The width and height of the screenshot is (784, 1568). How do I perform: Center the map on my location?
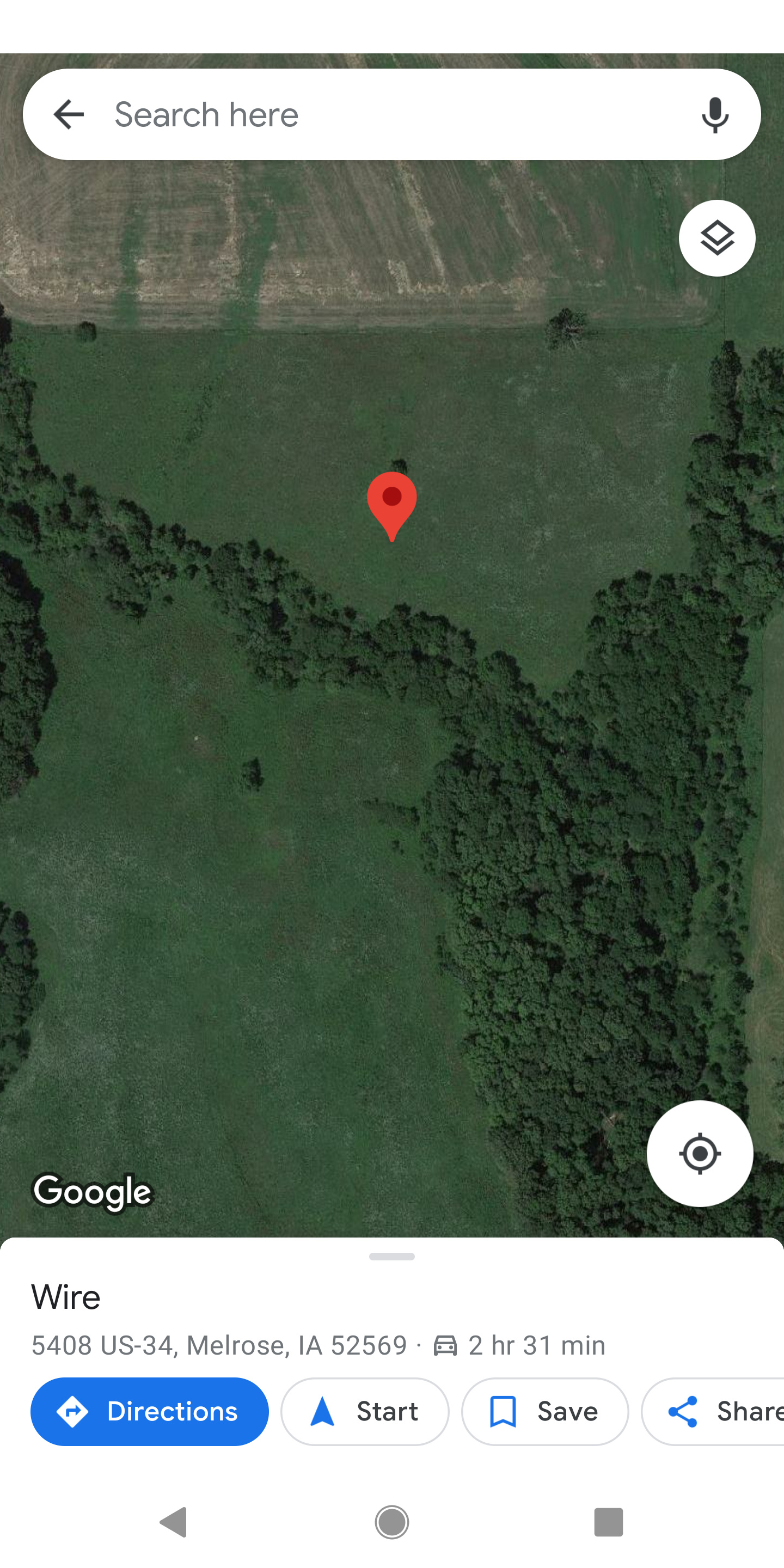tap(700, 1154)
